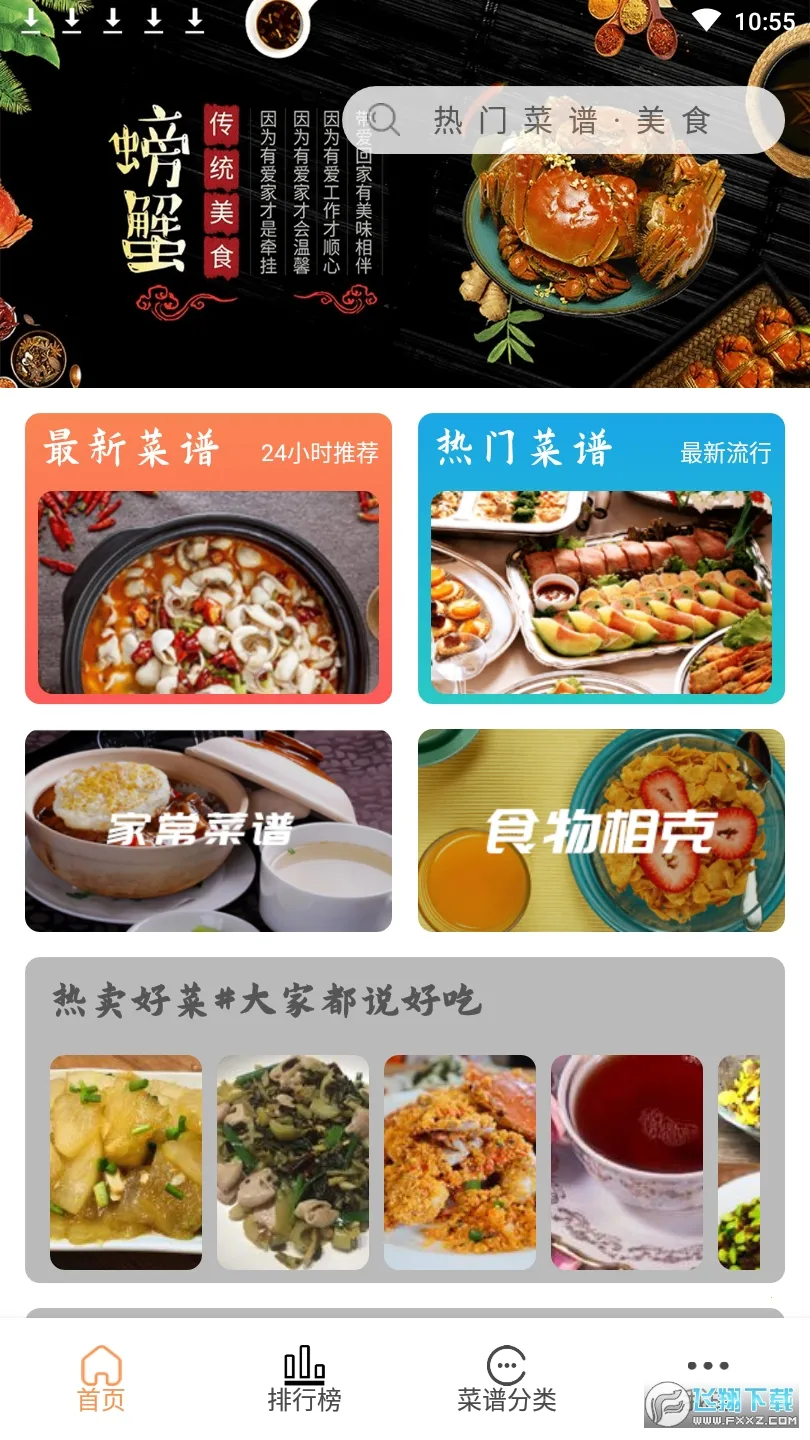View the 家常菜谱 section
The image size is (810, 1440).
coord(208,830)
